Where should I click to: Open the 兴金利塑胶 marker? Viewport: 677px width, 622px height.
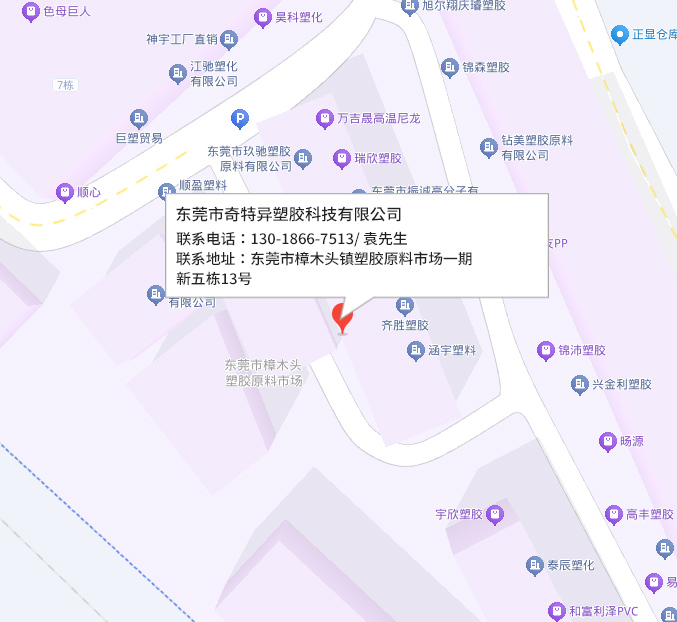coord(579,384)
